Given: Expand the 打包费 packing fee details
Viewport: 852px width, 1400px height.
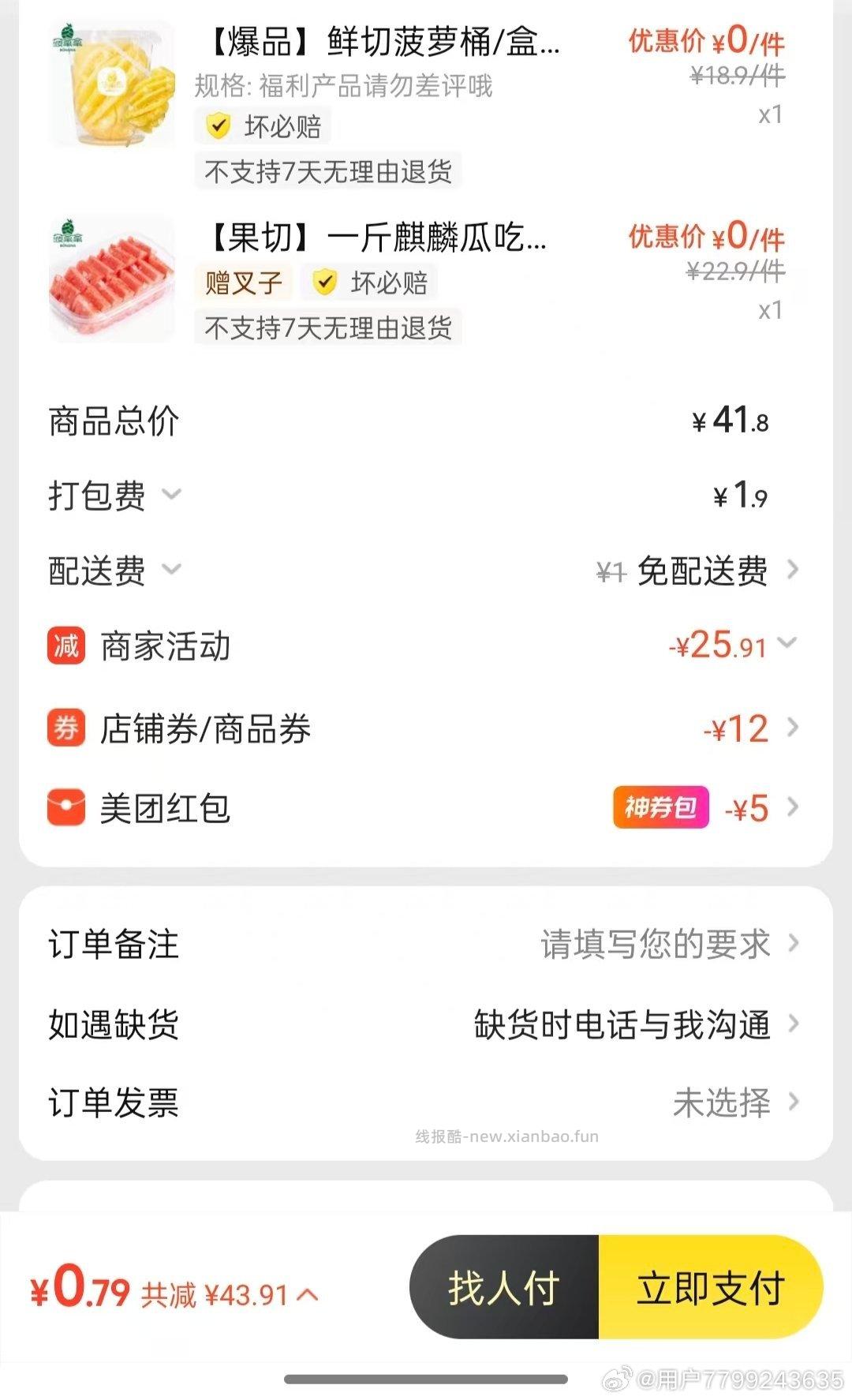Looking at the screenshot, I should (x=170, y=495).
